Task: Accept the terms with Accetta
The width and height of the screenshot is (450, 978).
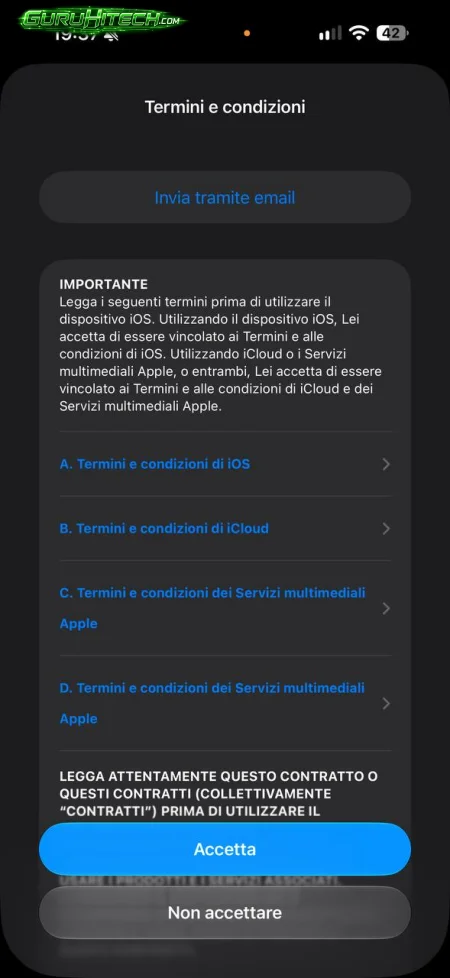Action: tap(225, 849)
